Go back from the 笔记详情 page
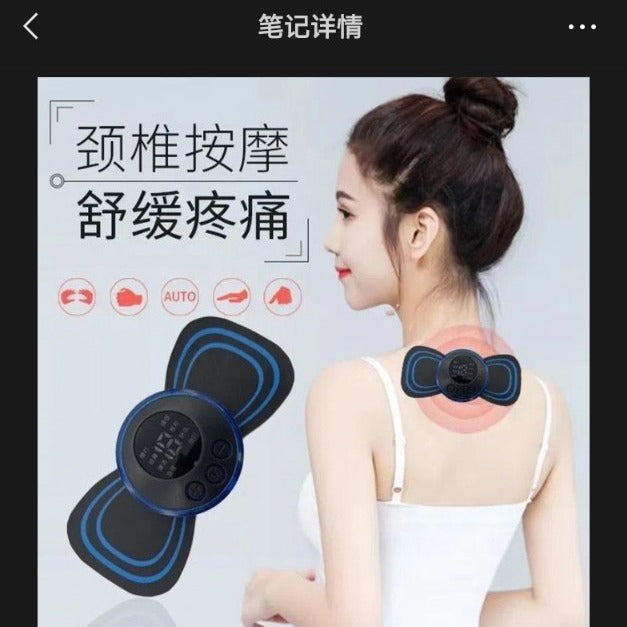This screenshot has width=627, height=627. coord(31,27)
